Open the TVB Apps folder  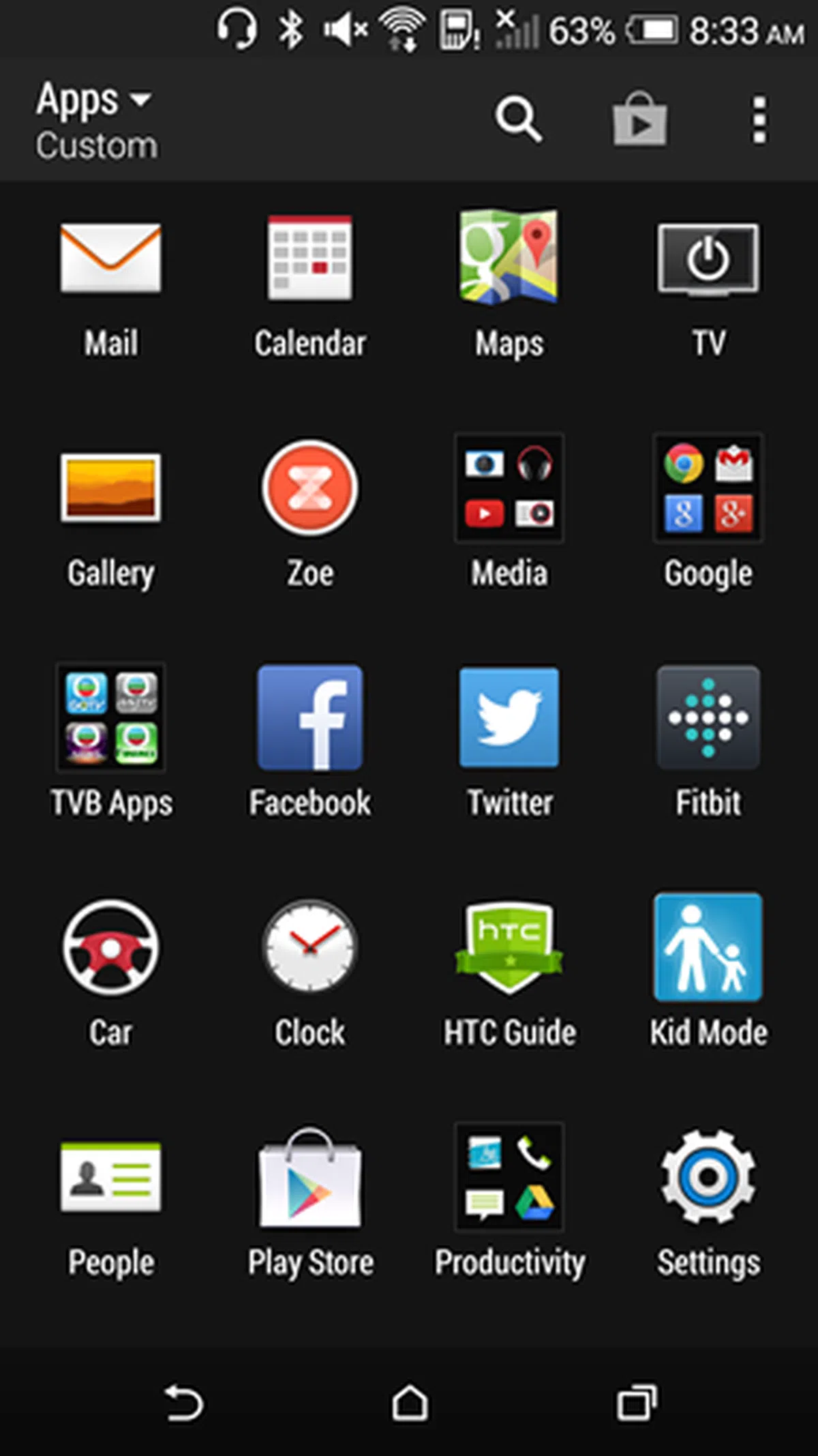(x=111, y=717)
